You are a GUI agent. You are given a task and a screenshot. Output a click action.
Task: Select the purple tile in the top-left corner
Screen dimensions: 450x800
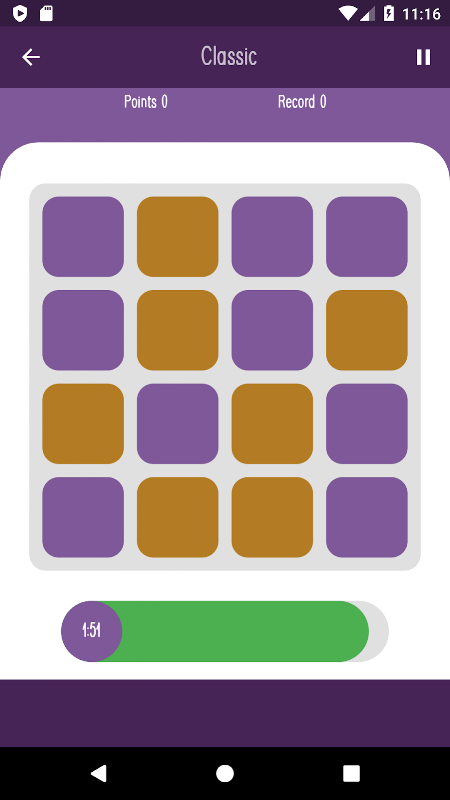(x=83, y=237)
